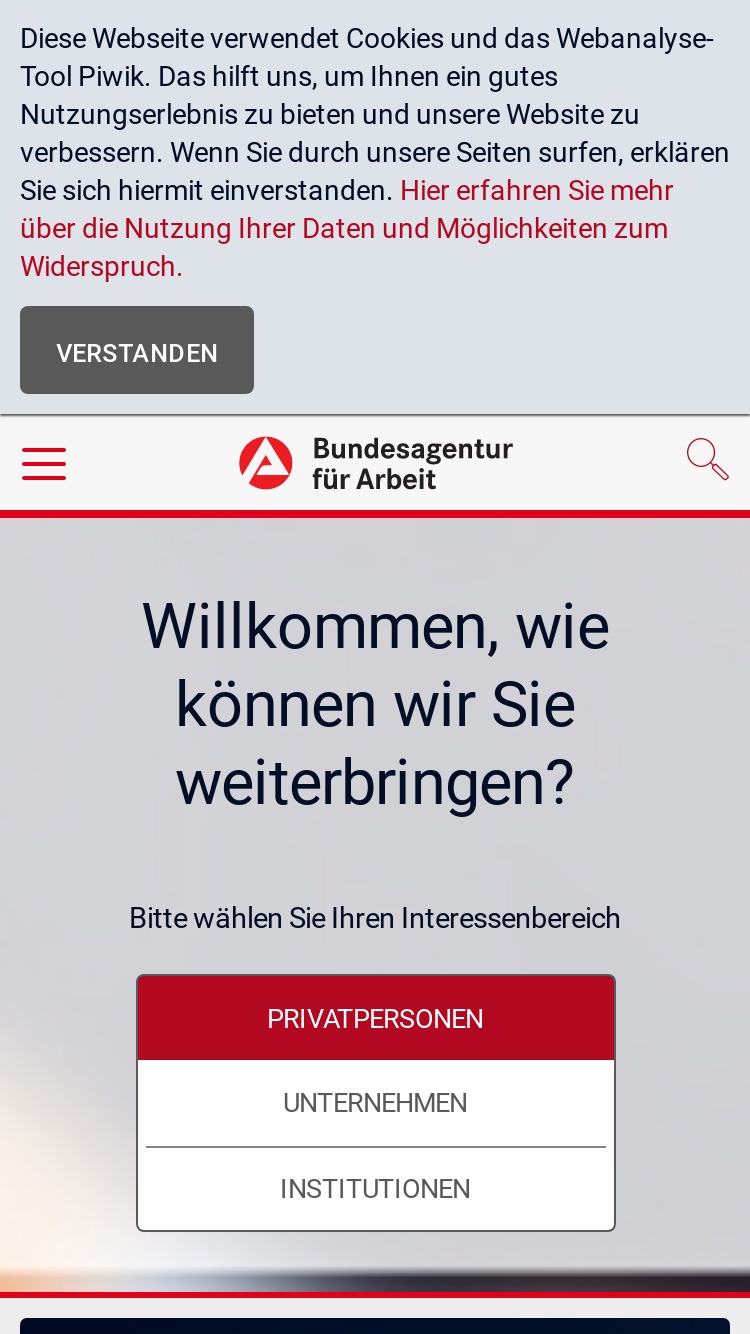Open the data usage and objection link

tap(345, 229)
